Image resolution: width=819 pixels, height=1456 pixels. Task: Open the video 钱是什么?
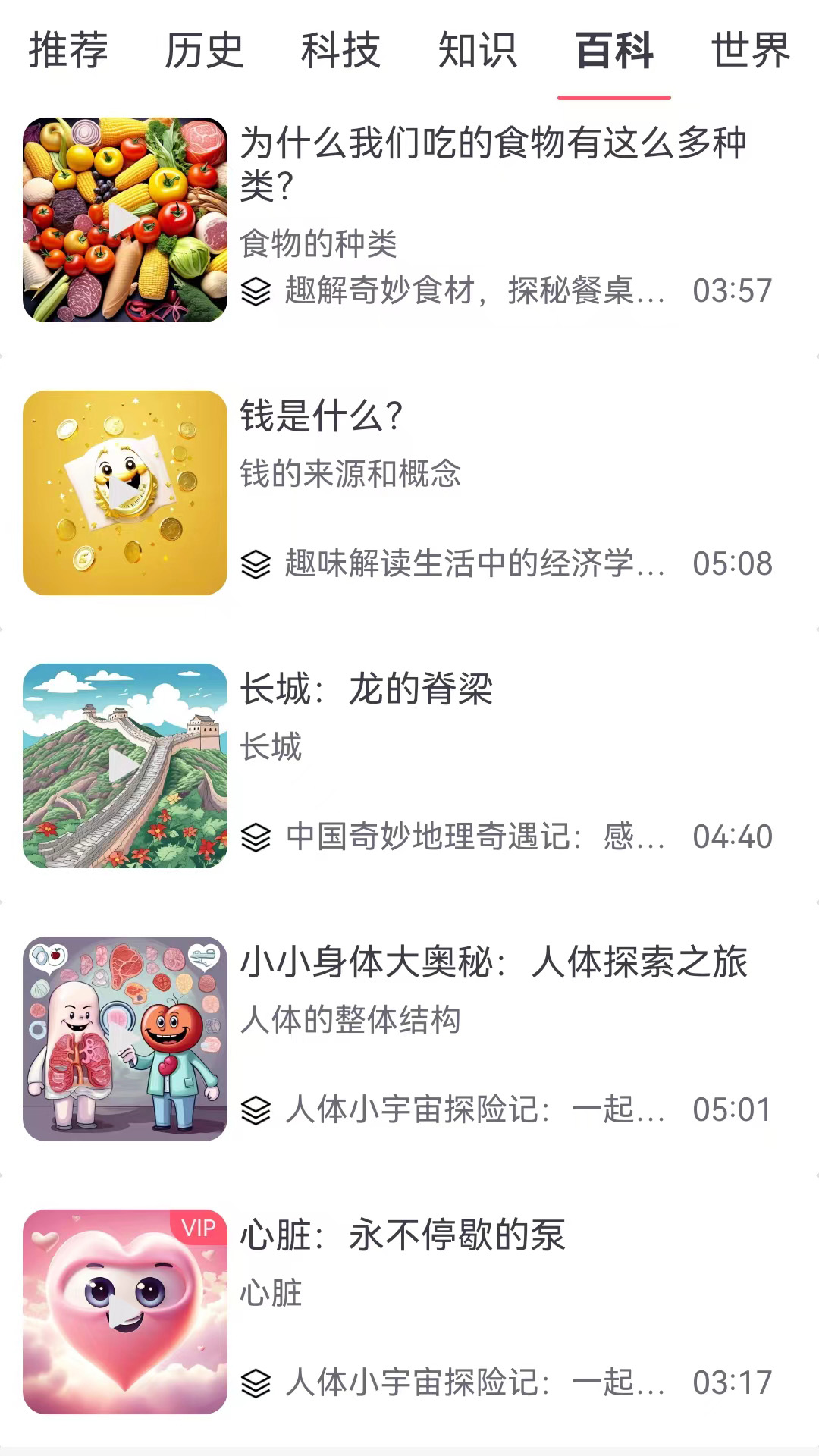pyautogui.click(x=125, y=493)
